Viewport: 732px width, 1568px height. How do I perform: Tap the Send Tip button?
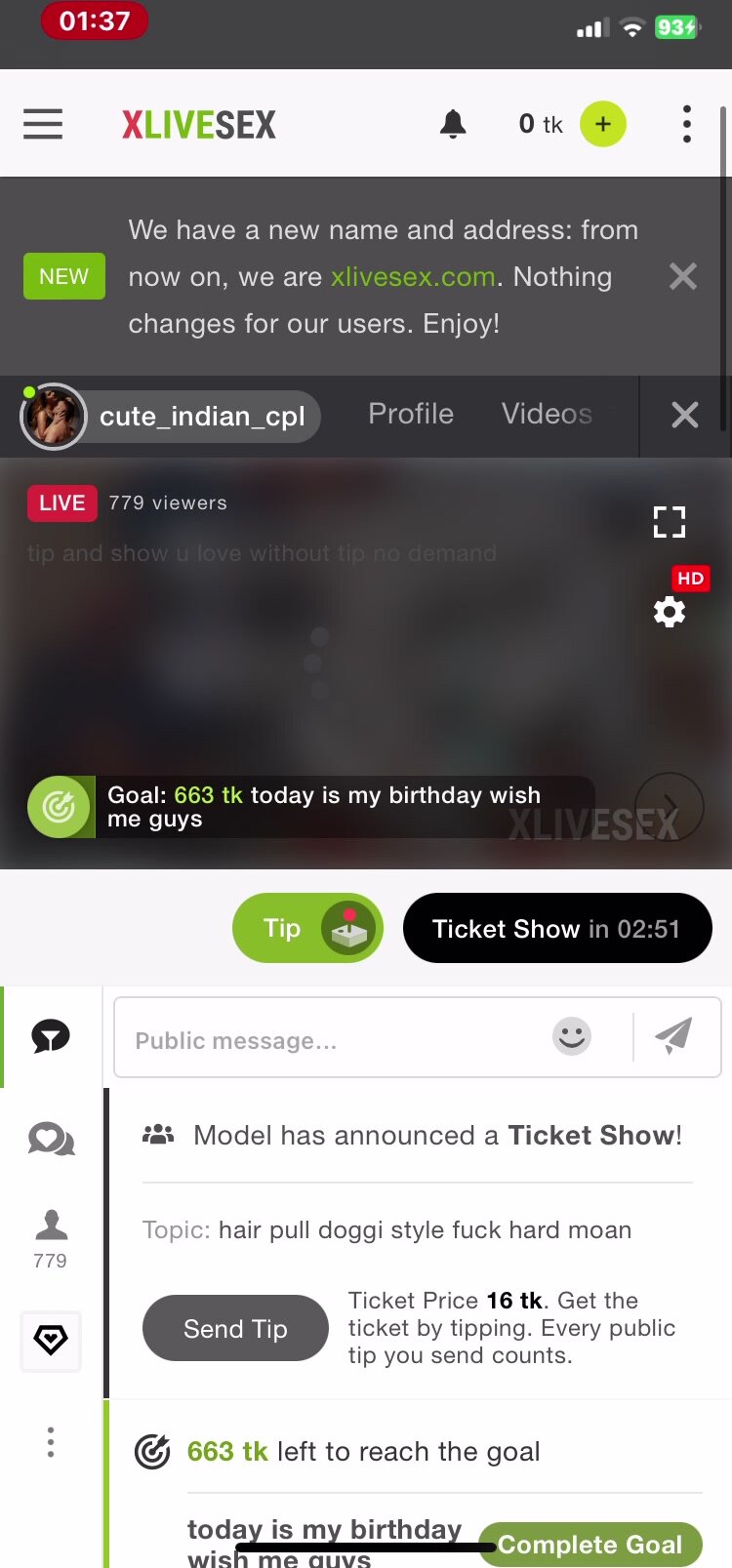235,1328
